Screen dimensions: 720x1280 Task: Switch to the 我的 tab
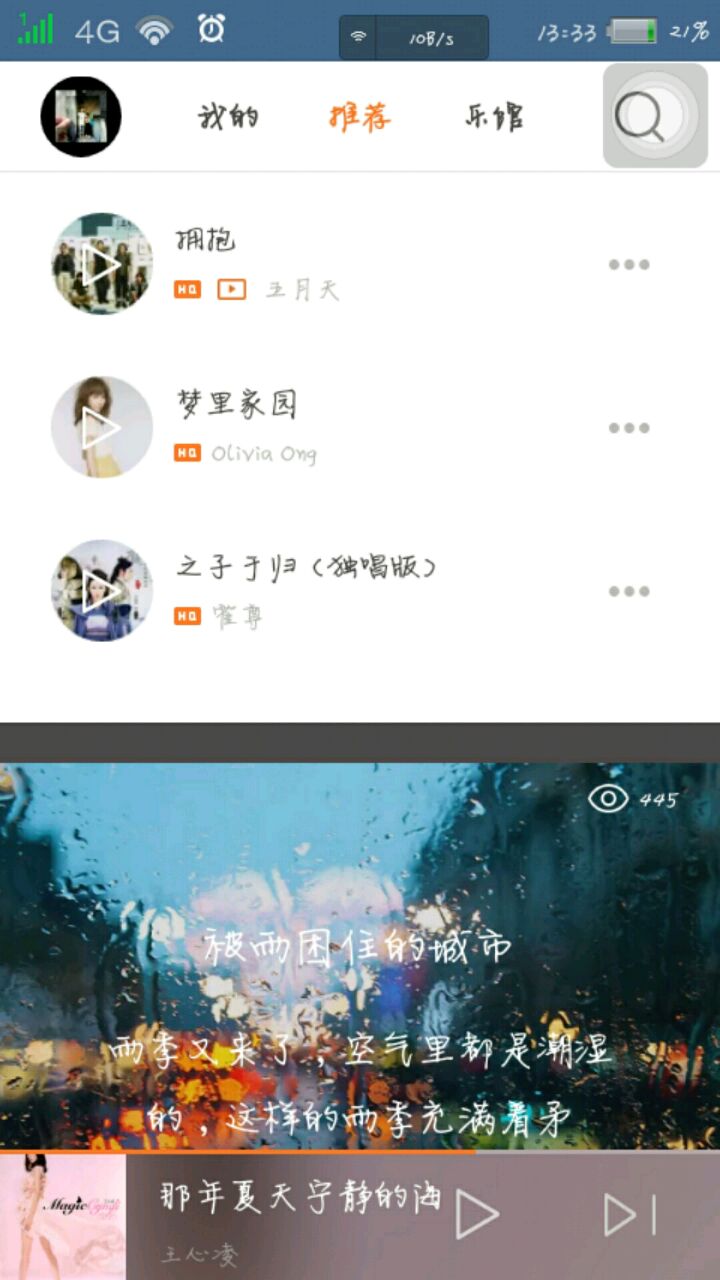(229, 117)
